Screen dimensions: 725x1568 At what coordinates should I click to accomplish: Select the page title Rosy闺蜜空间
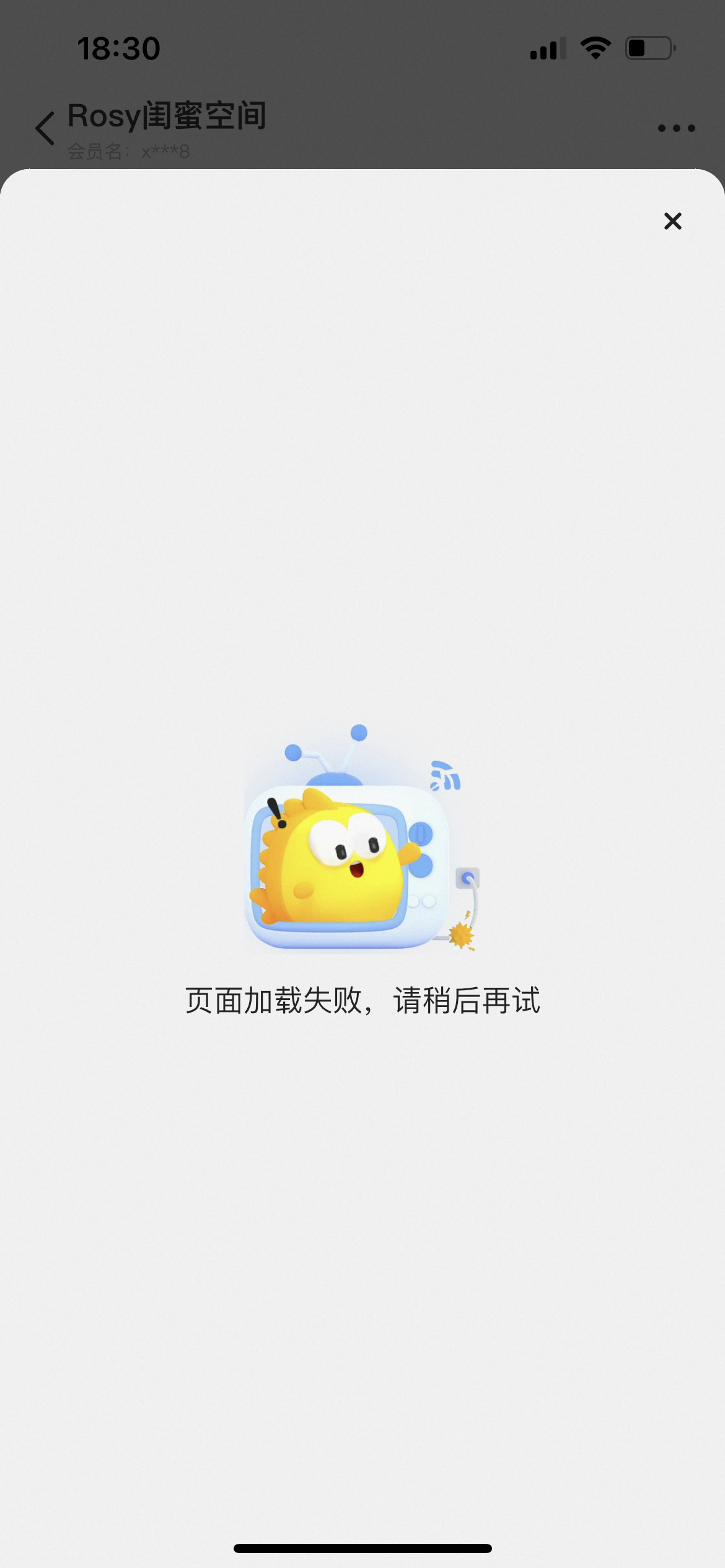click(x=166, y=115)
